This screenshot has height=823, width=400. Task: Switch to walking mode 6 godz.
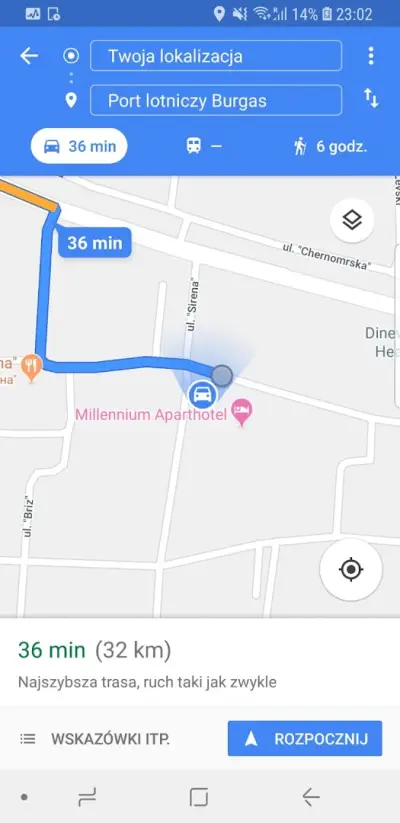(330, 146)
